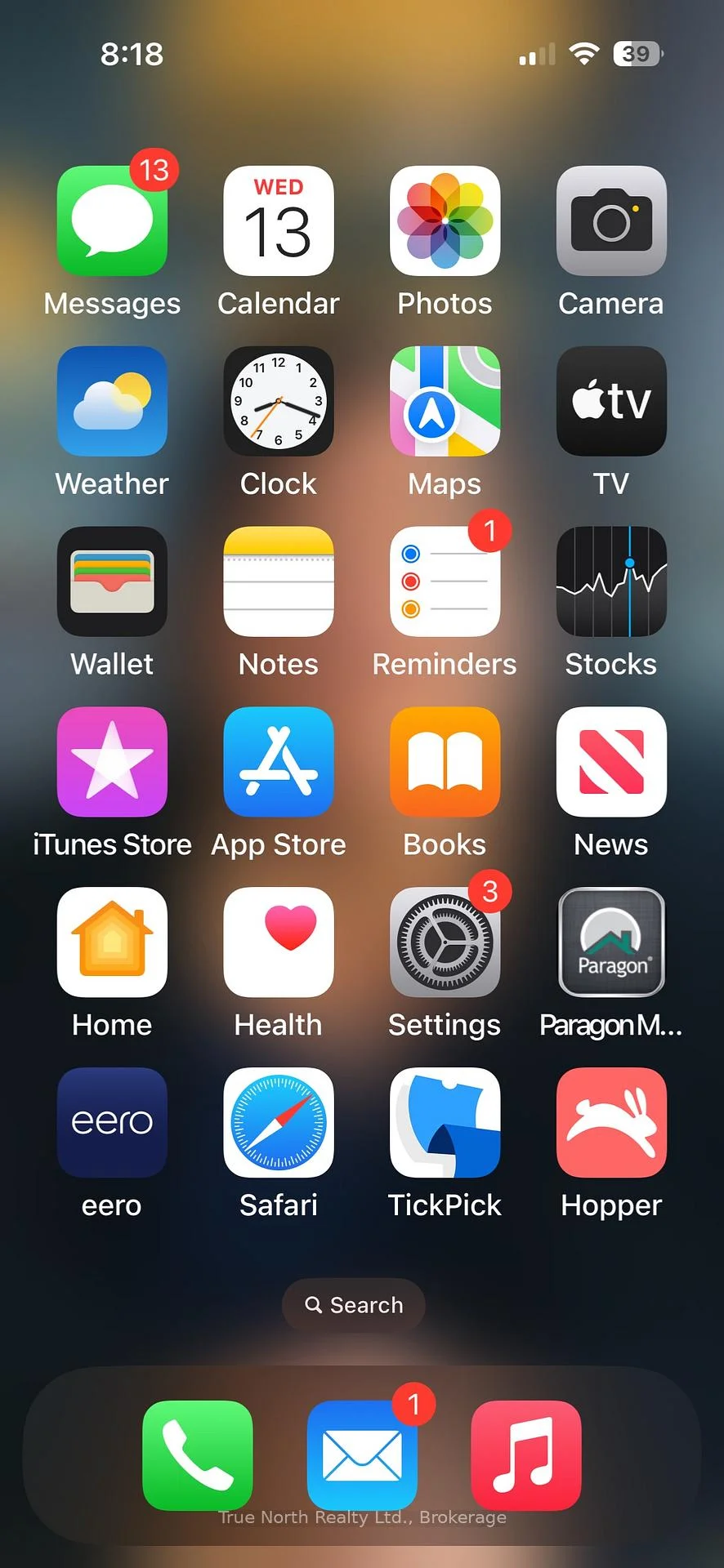Tap the Search pill
This screenshot has height=1568, width=724.
click(x=354, y=1305)
